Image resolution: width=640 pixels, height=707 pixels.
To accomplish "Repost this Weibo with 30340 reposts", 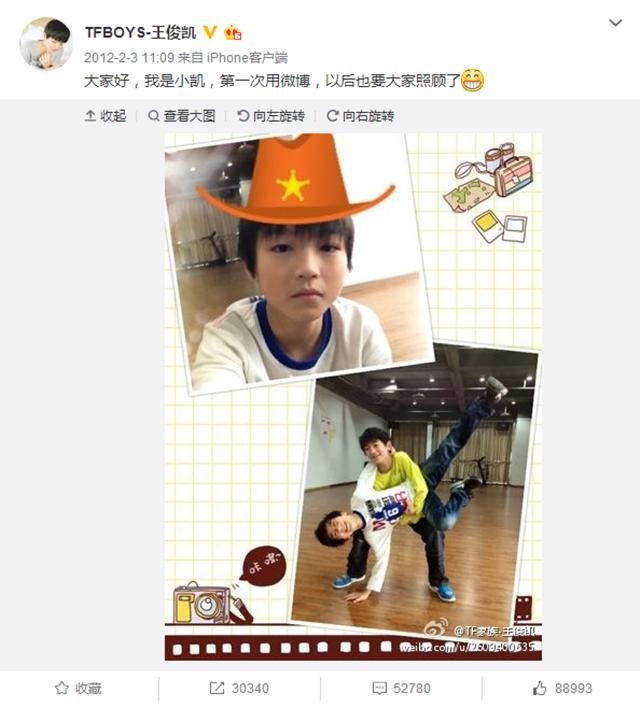I will [238, 688].
